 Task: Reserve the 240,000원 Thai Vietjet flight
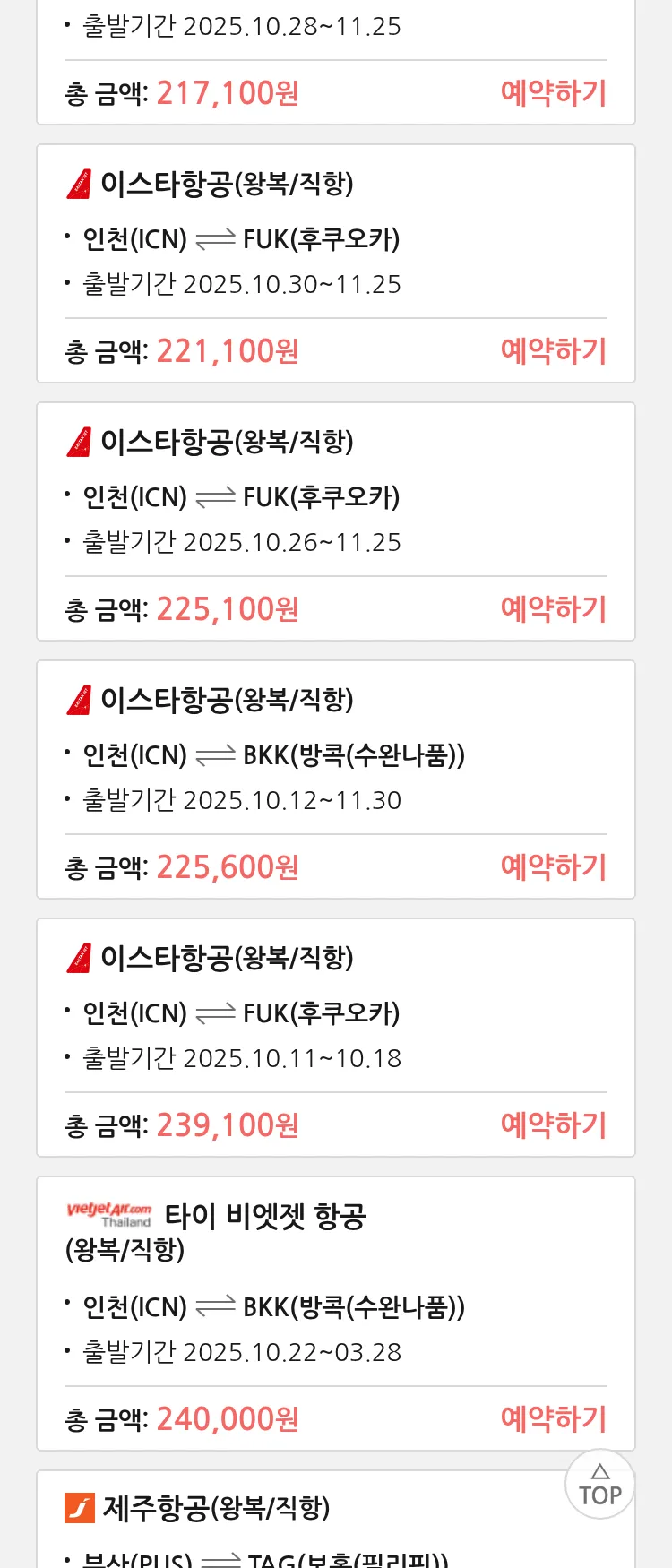coord(553,1419)
